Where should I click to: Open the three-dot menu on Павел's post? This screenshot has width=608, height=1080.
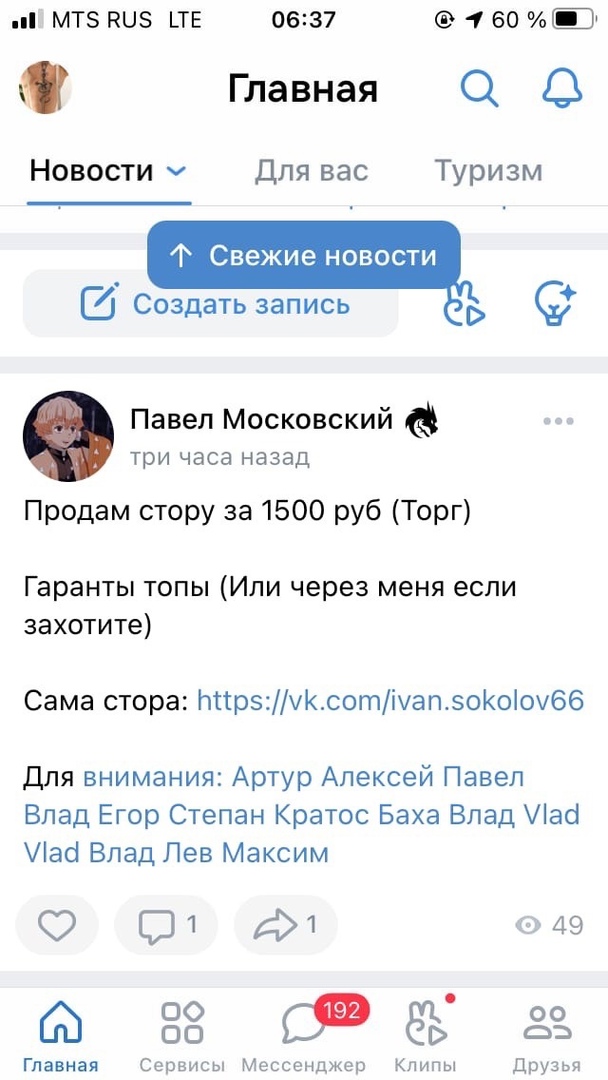pyautogui.click(x=558, y=422)
